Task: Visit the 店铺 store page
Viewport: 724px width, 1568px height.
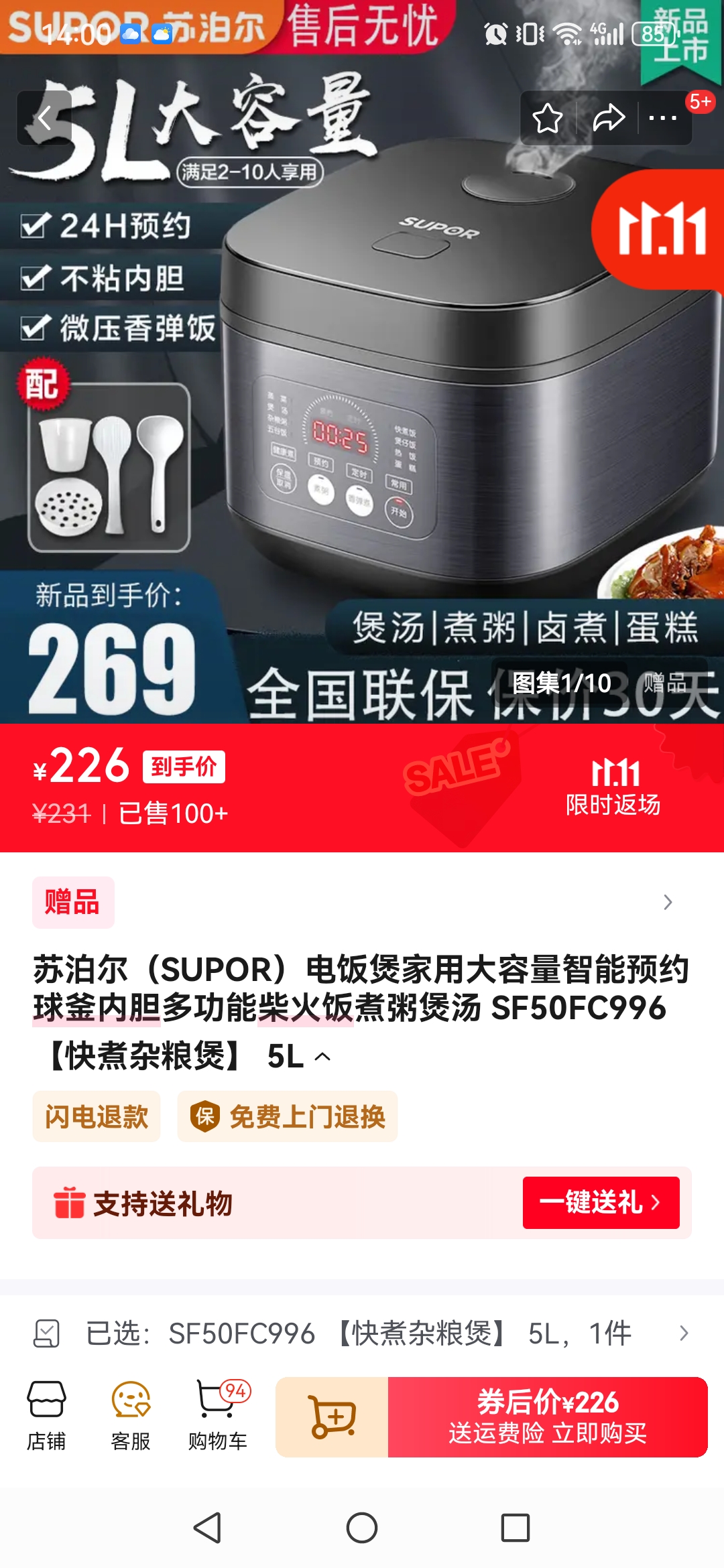Action: click(x=46, y=1415)
